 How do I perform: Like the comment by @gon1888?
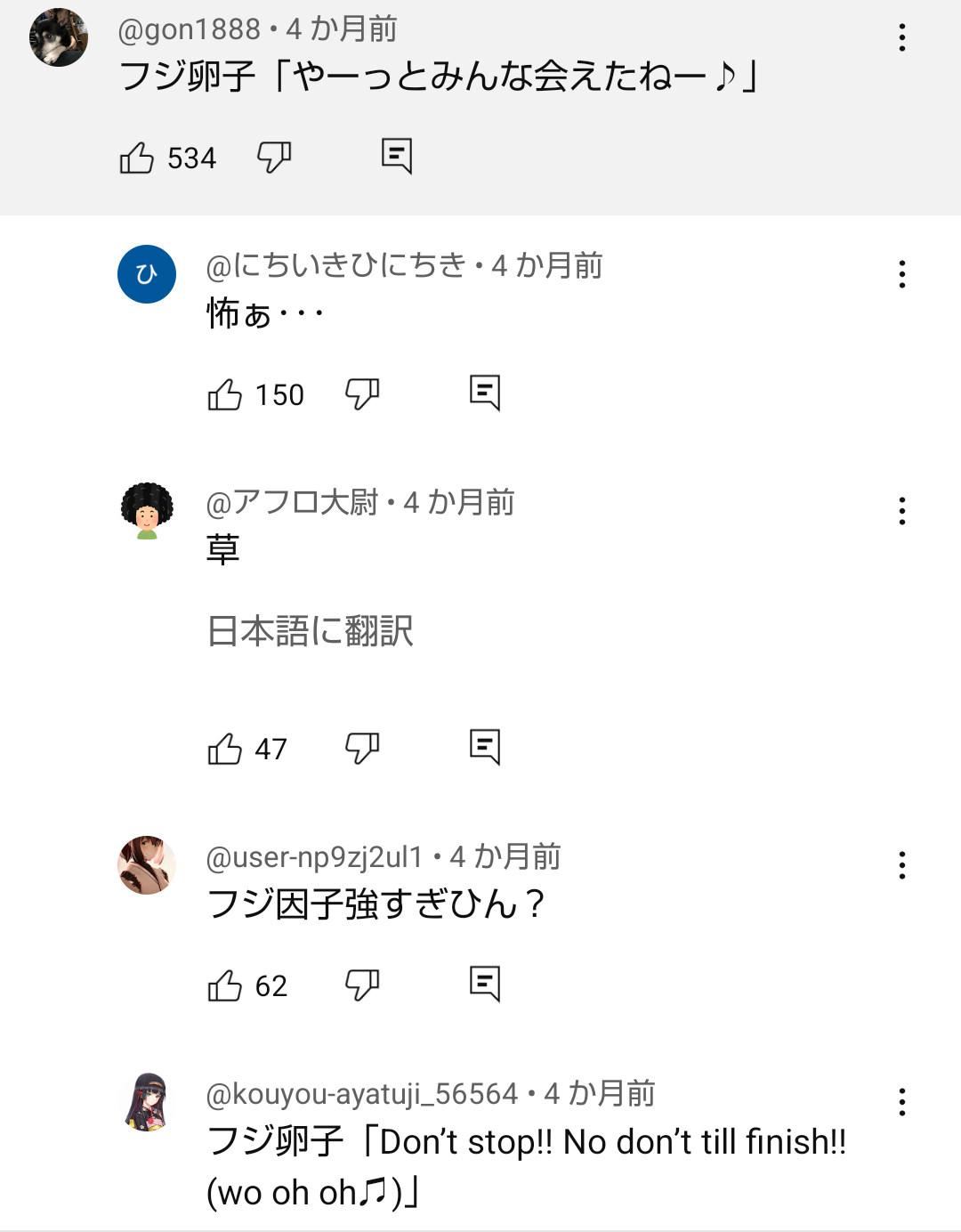point(137,158)
